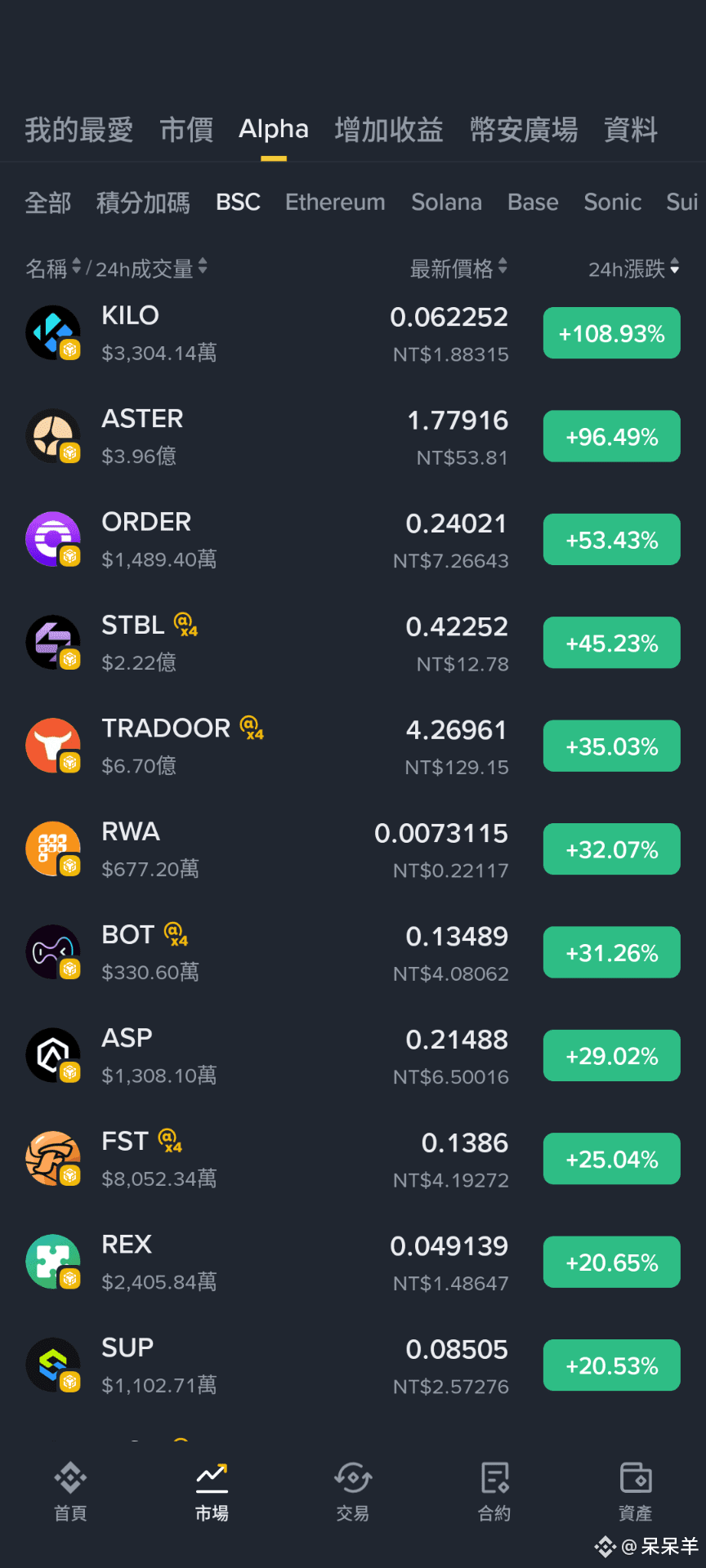This screenshot has height=1568, width=706.
Task: Open the 資產 assets tab
Action: click(x=636, y=1492)
